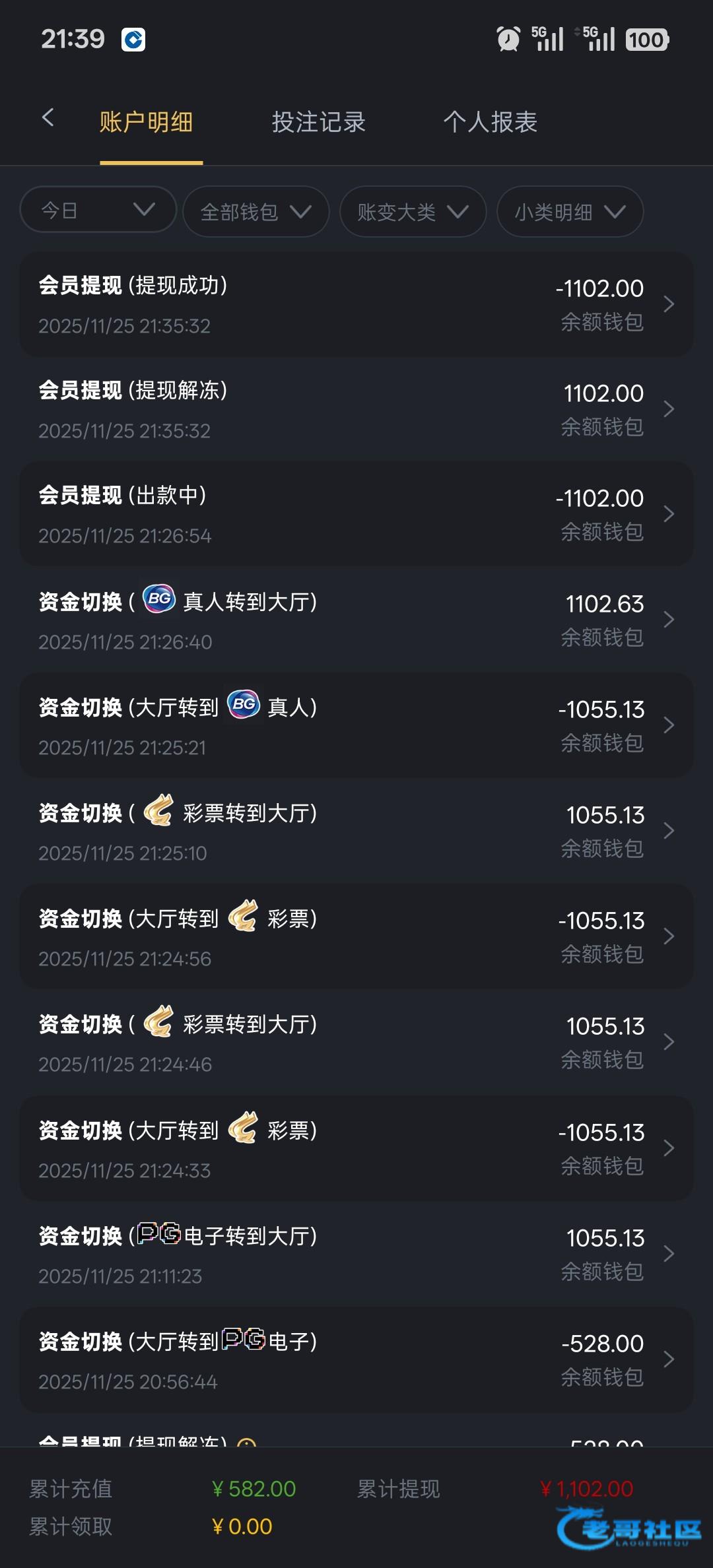Viewport: 713px width, 1568px height.
Task: View the 大厅转到彩票 record from 21:24:56
Action: pos(356,936)
